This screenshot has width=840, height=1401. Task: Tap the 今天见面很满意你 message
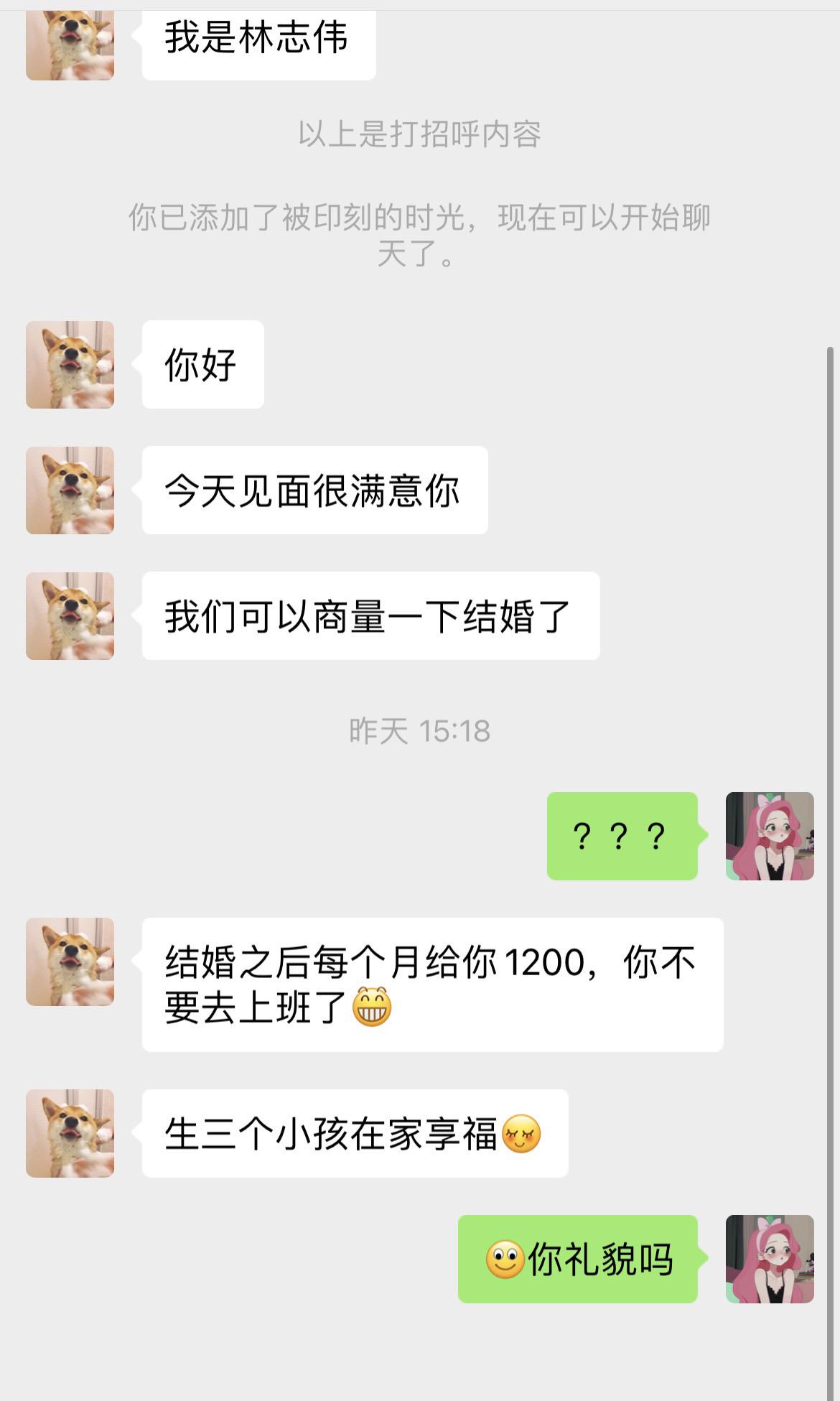(x=314, y=490)
